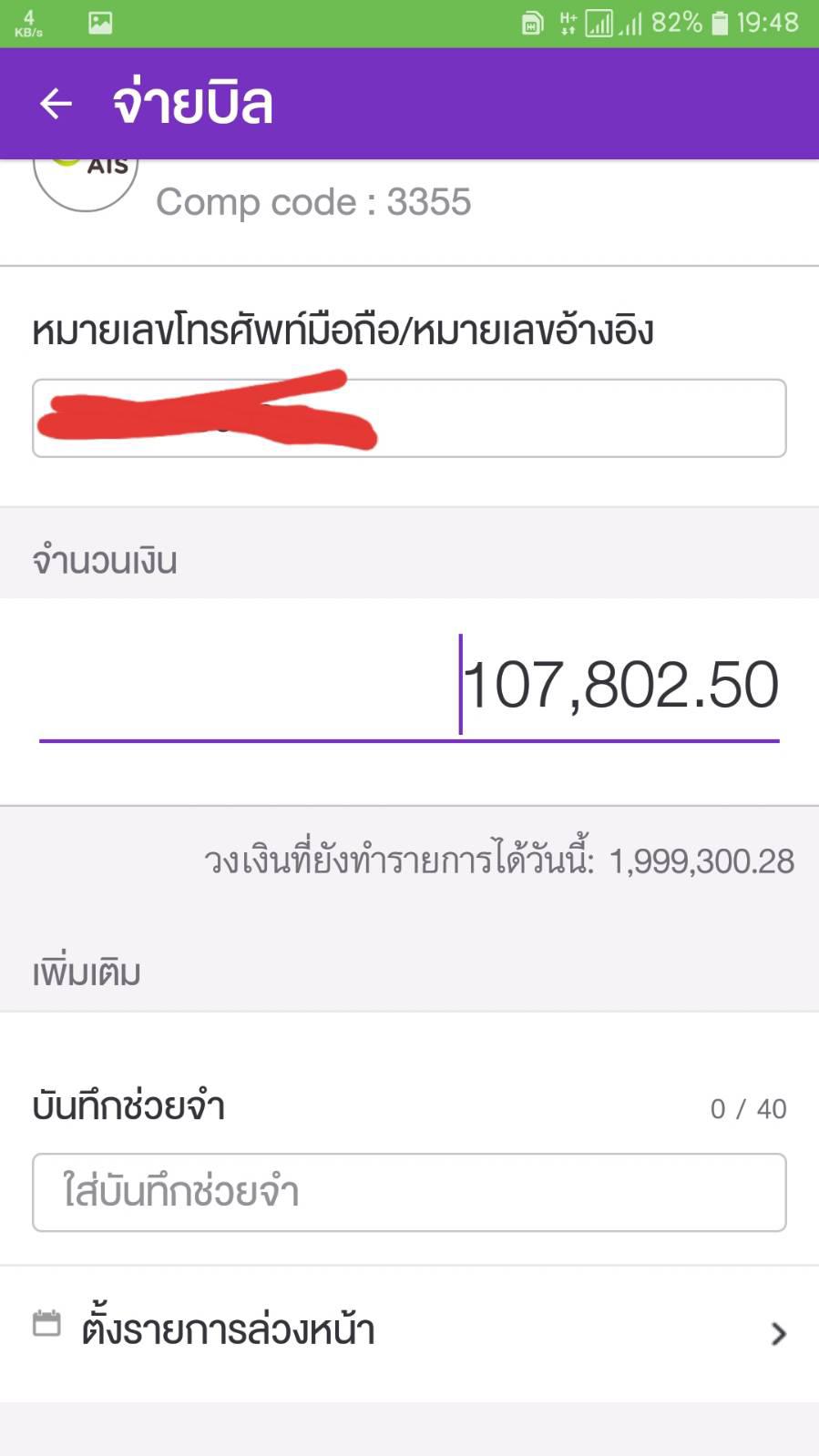Tap the memo note input box
819x1456 pixels.
pos(409,1192)
